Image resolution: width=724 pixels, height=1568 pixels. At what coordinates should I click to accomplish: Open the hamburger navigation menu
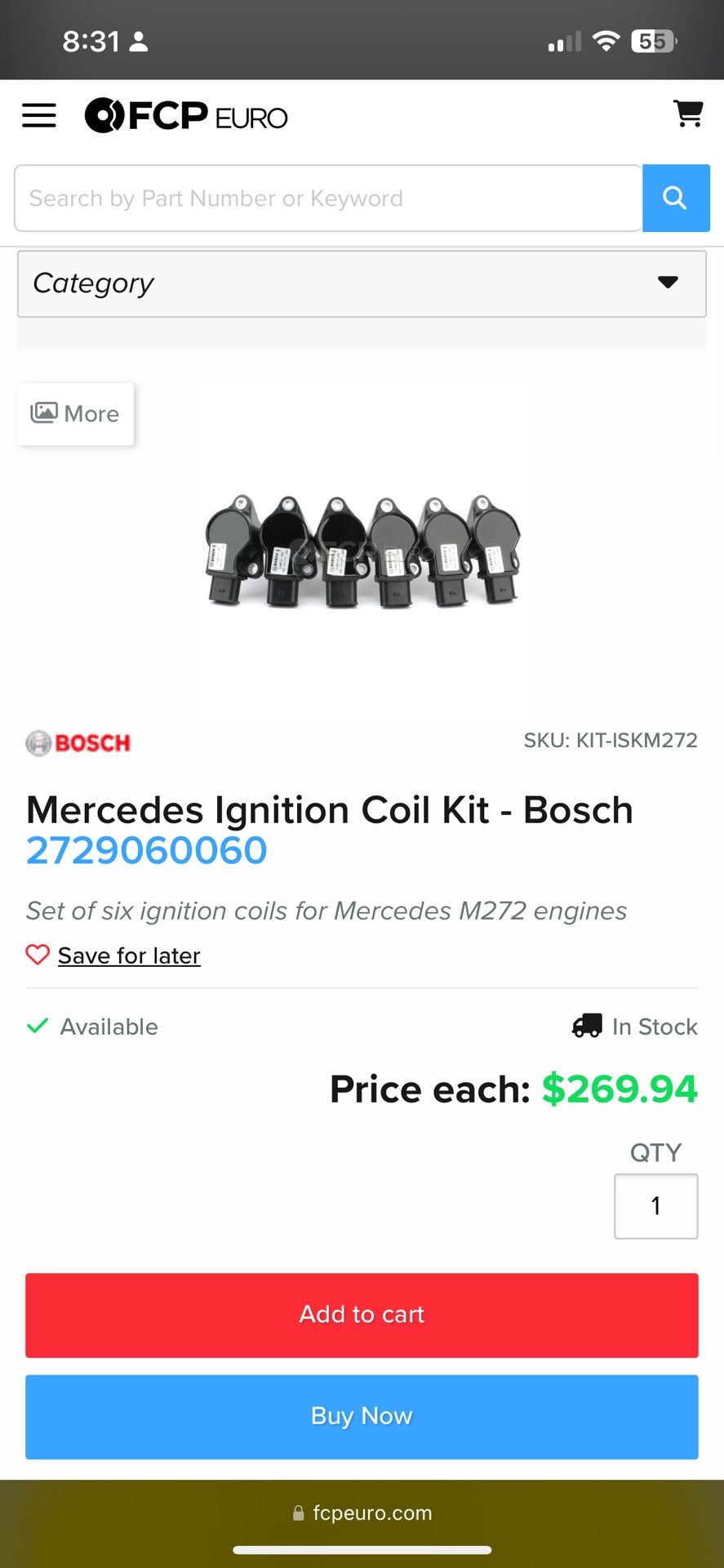38,115
